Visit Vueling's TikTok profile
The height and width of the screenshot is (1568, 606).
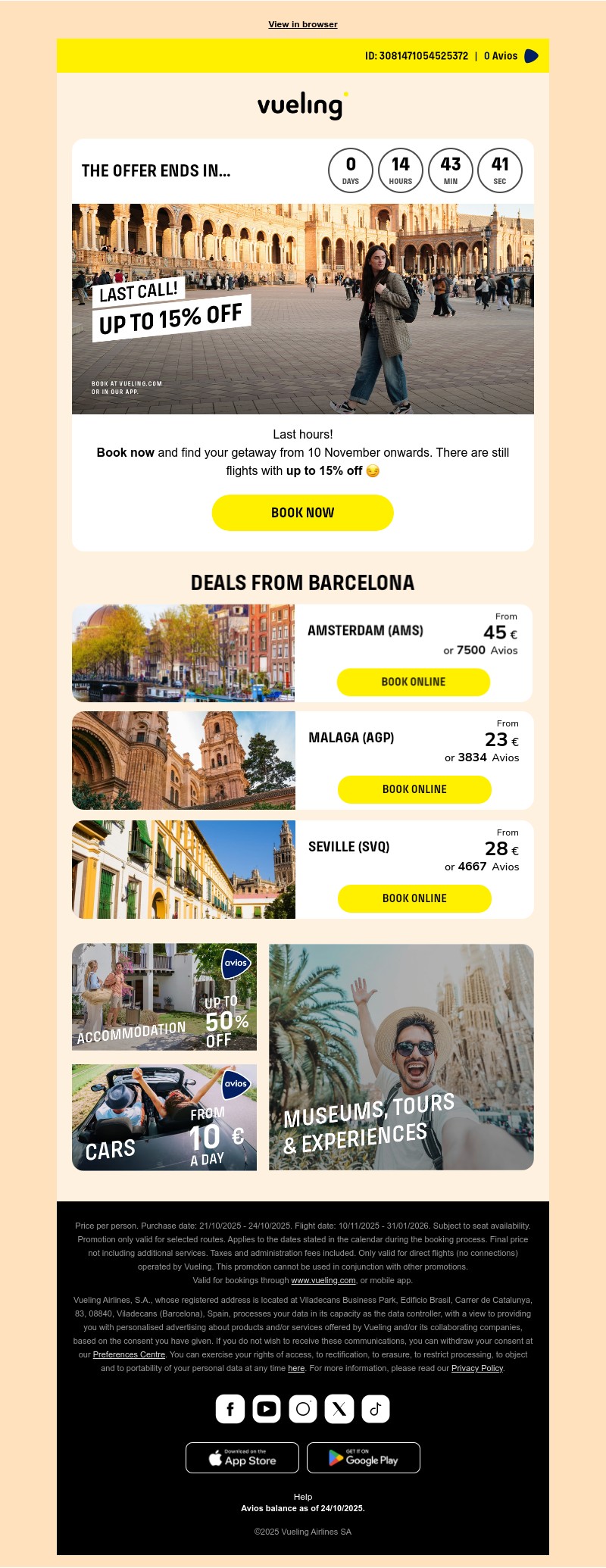pyautogui.click(x=376, y=1409)
